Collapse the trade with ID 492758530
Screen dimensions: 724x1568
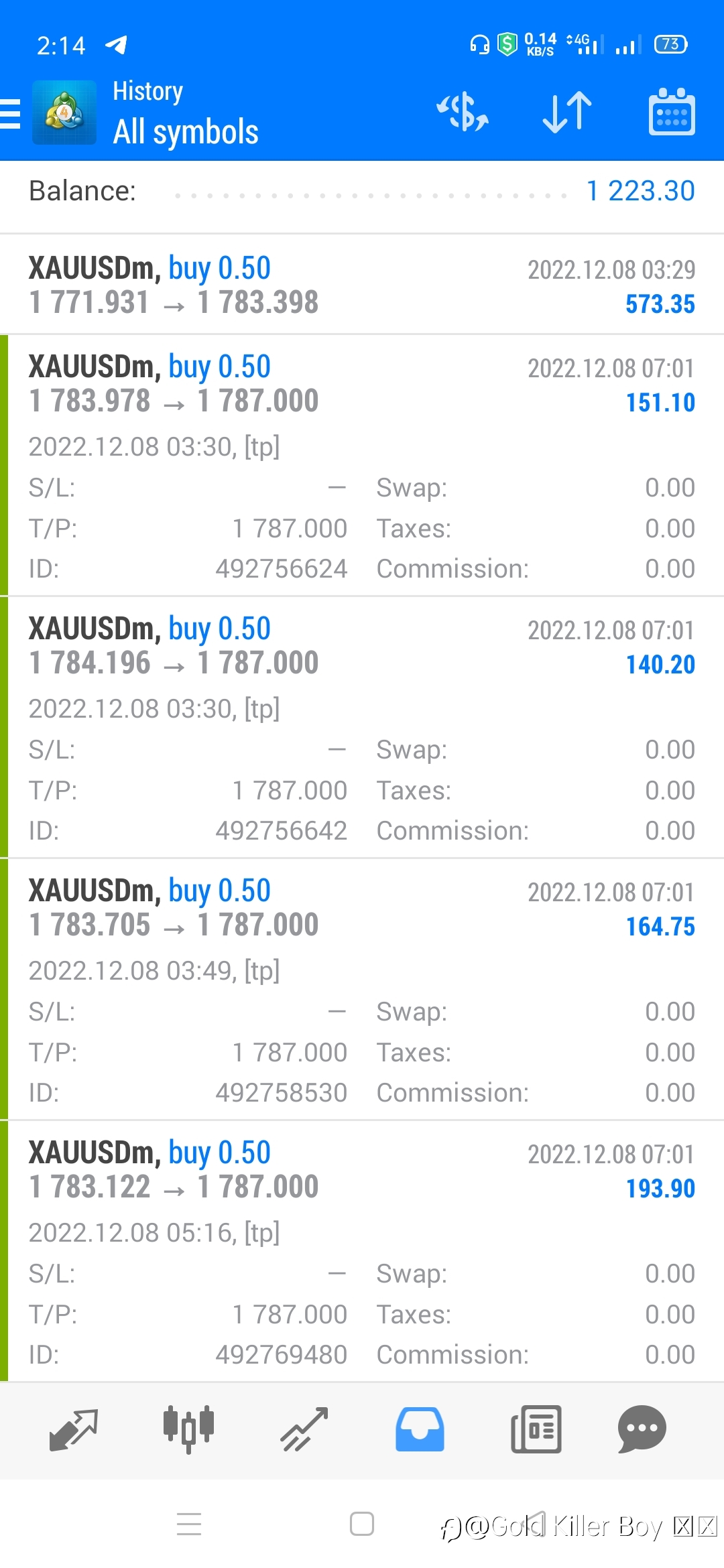[362, 989]
